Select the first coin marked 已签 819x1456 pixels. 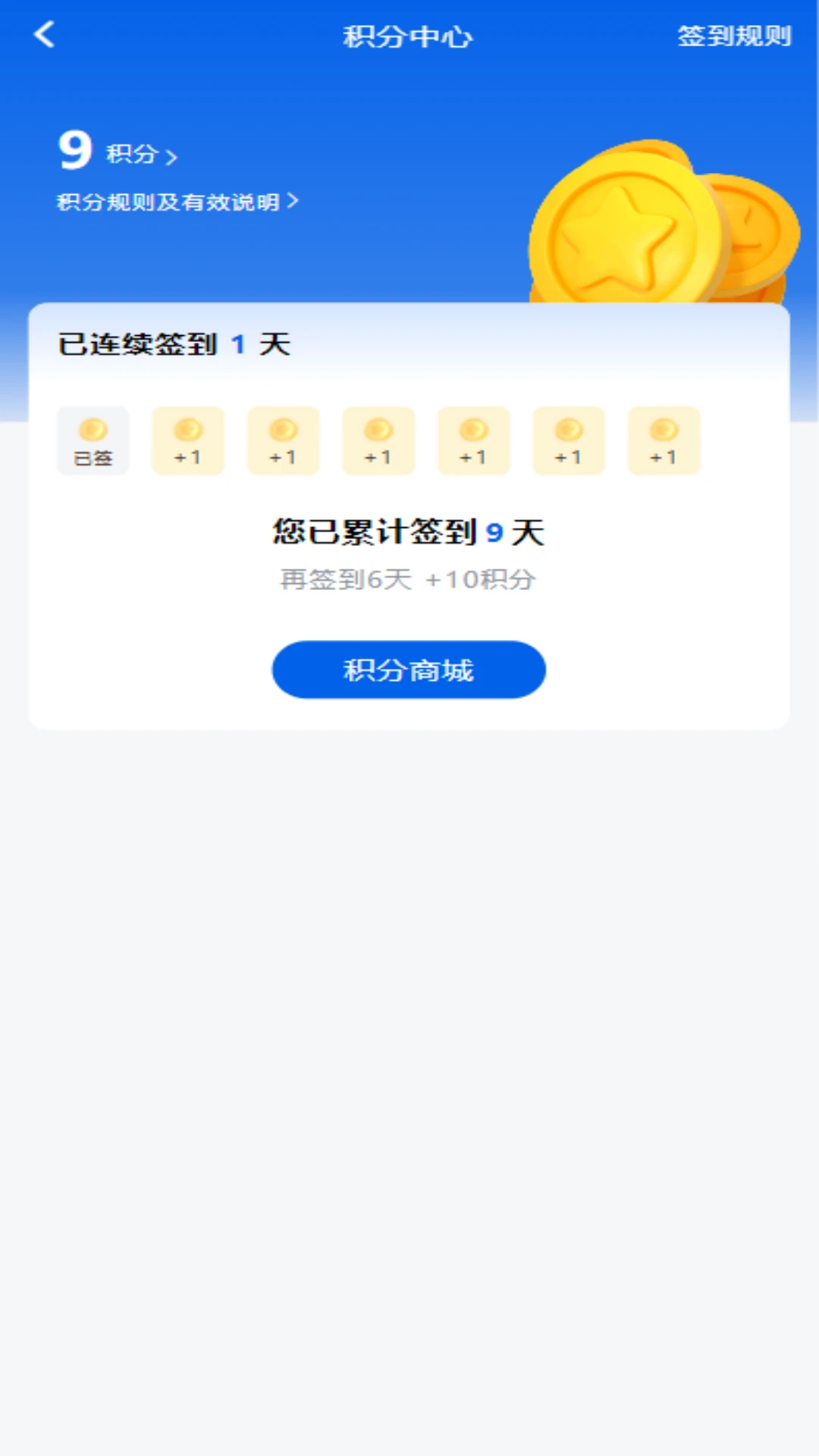(x=93, y=440)
